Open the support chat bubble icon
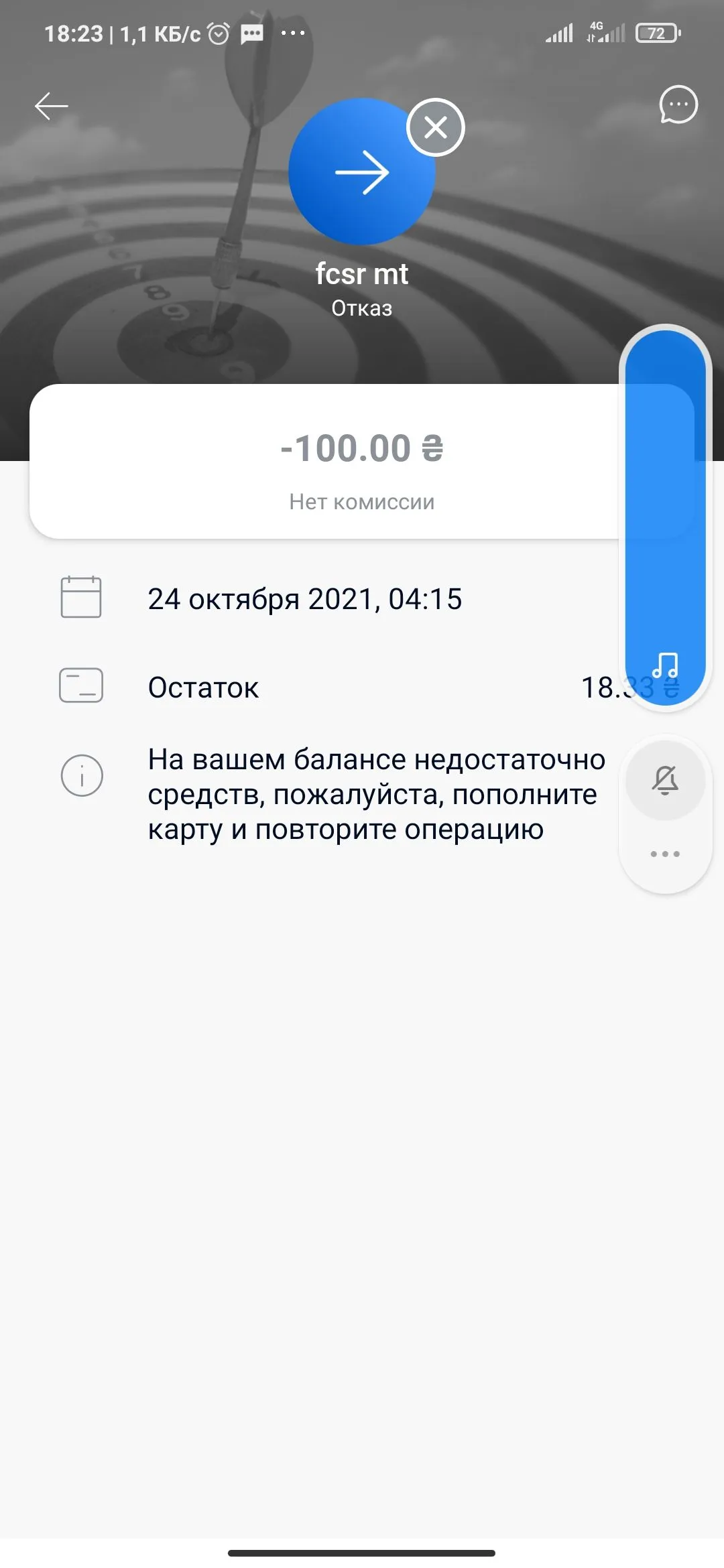Image resolution: width=724 pixels, height=1568 pixels. tap(678, 105)
